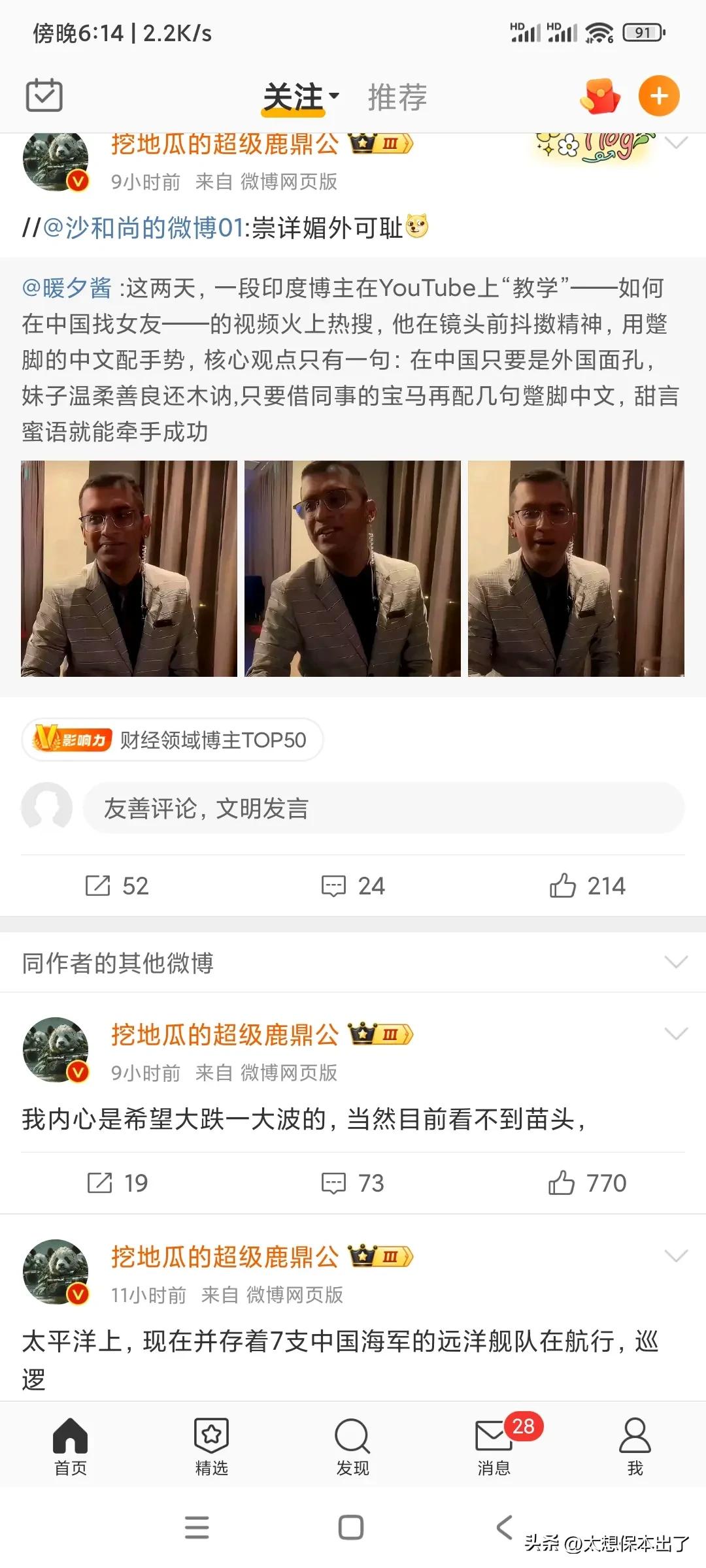Open 财经领域博主TOP50 influence badge
The image size is (706, 1568).
tap(173, 740)
